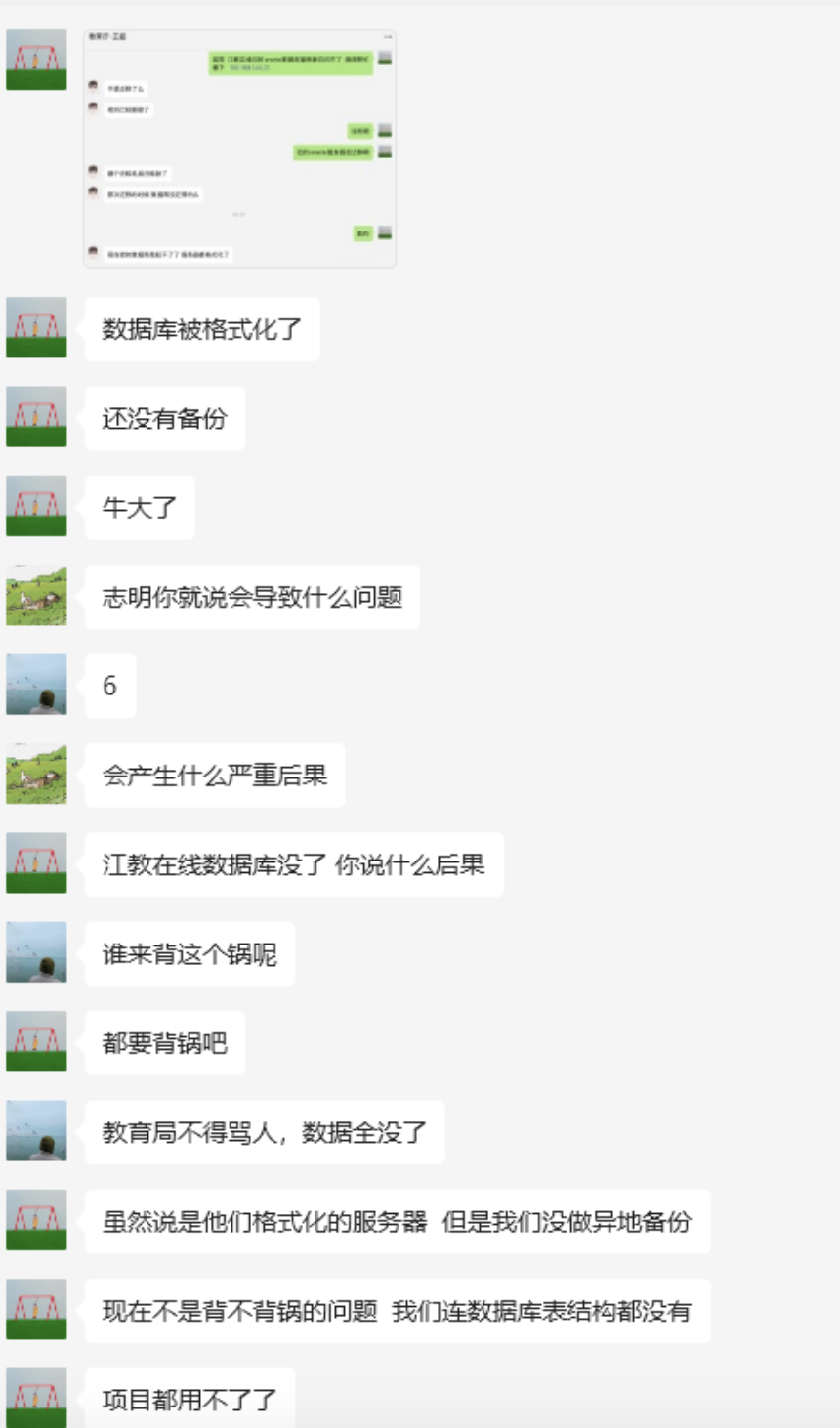This screenshot has height=1428, width=840.
Task: Open the avatar beside "会产生什么严重后果"
Action: click(36, 775)
